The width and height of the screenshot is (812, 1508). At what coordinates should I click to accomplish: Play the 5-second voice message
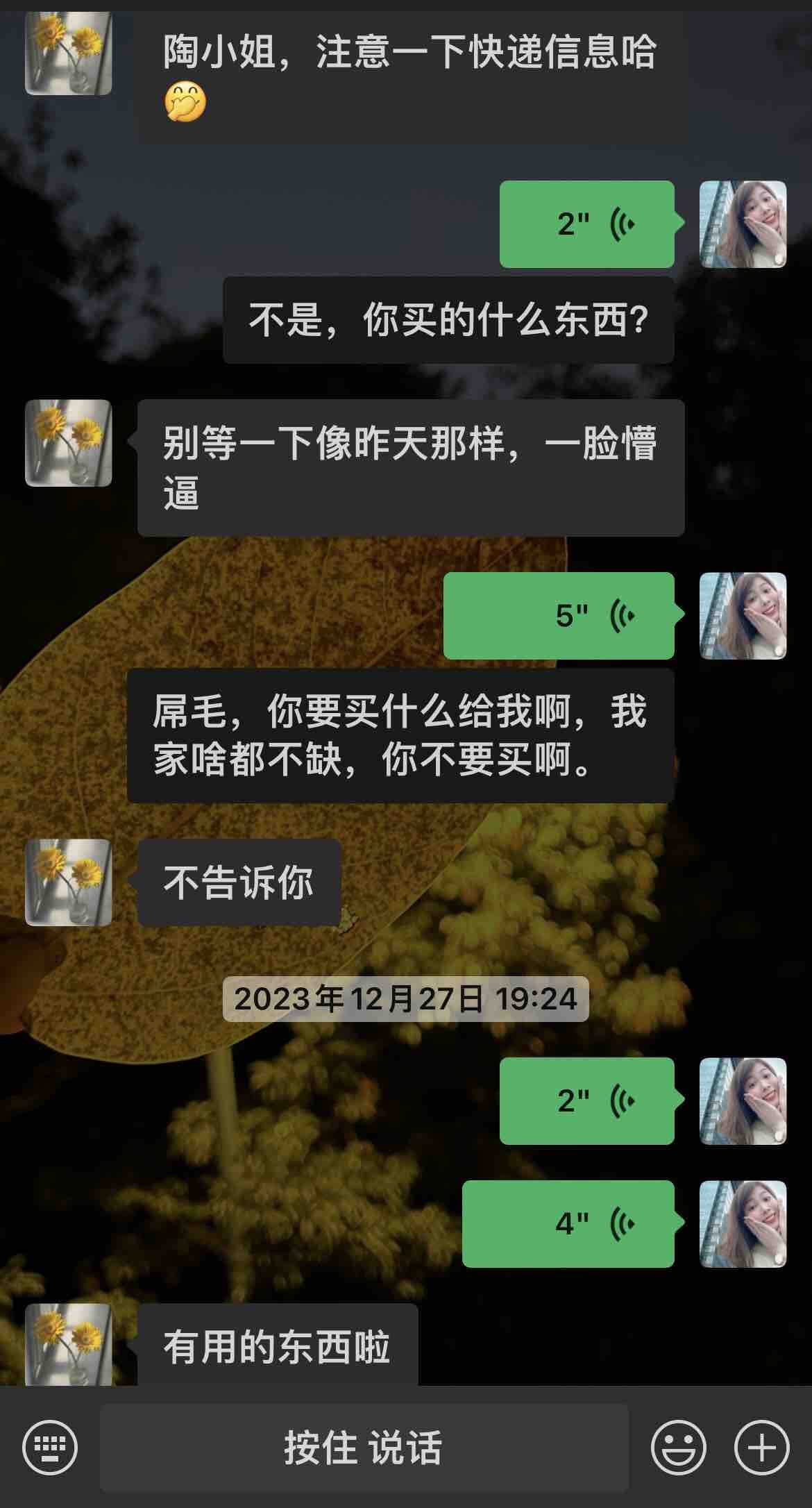pyautogui.click(x=559, y=616)
